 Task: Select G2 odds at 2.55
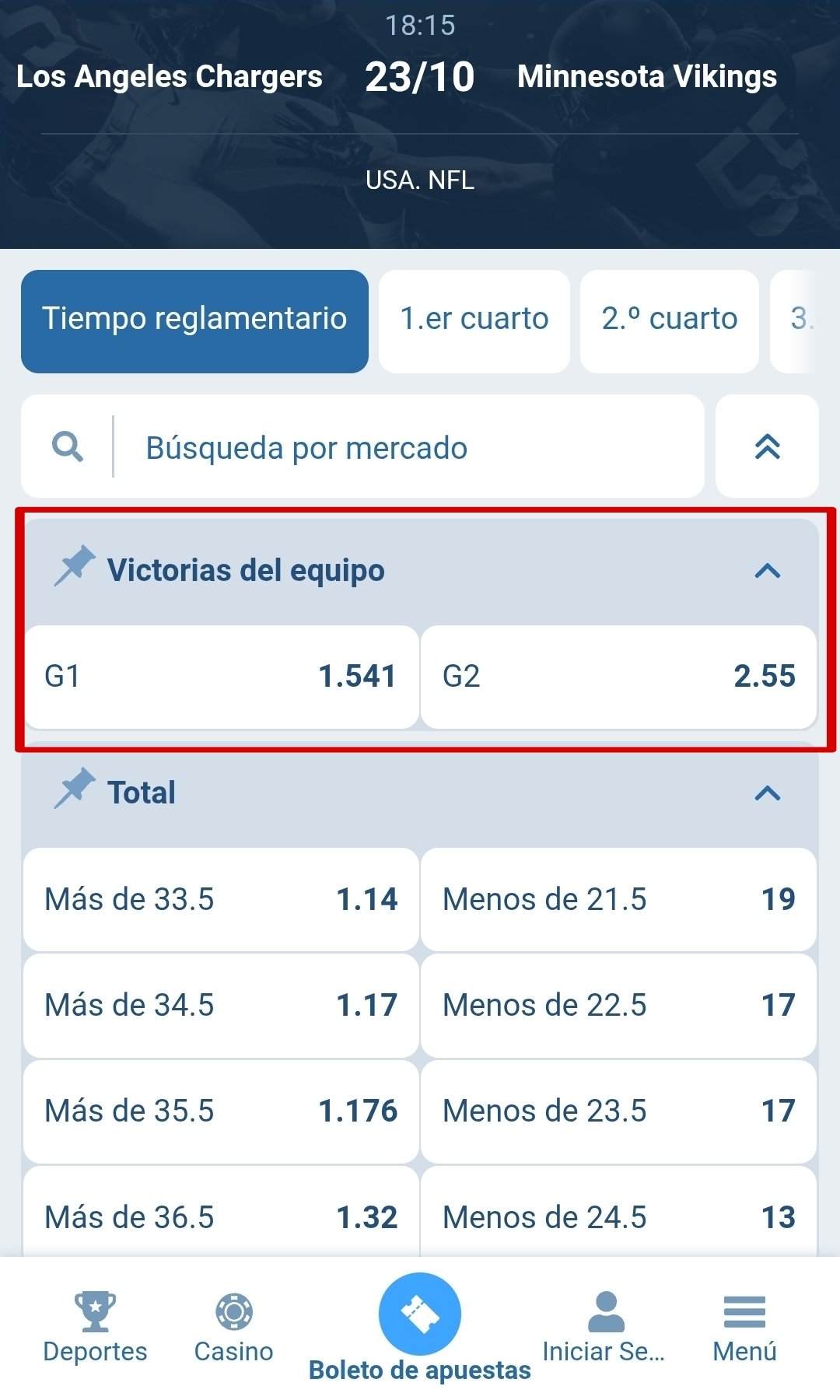pyautogui.click(x=618, y=677)
